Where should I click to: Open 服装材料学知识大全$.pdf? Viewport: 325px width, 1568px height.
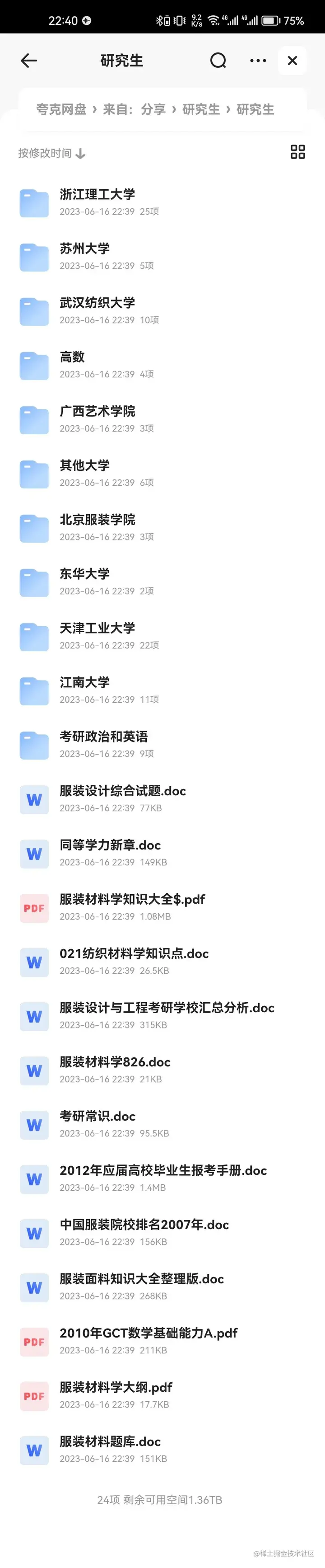[132, 907]
